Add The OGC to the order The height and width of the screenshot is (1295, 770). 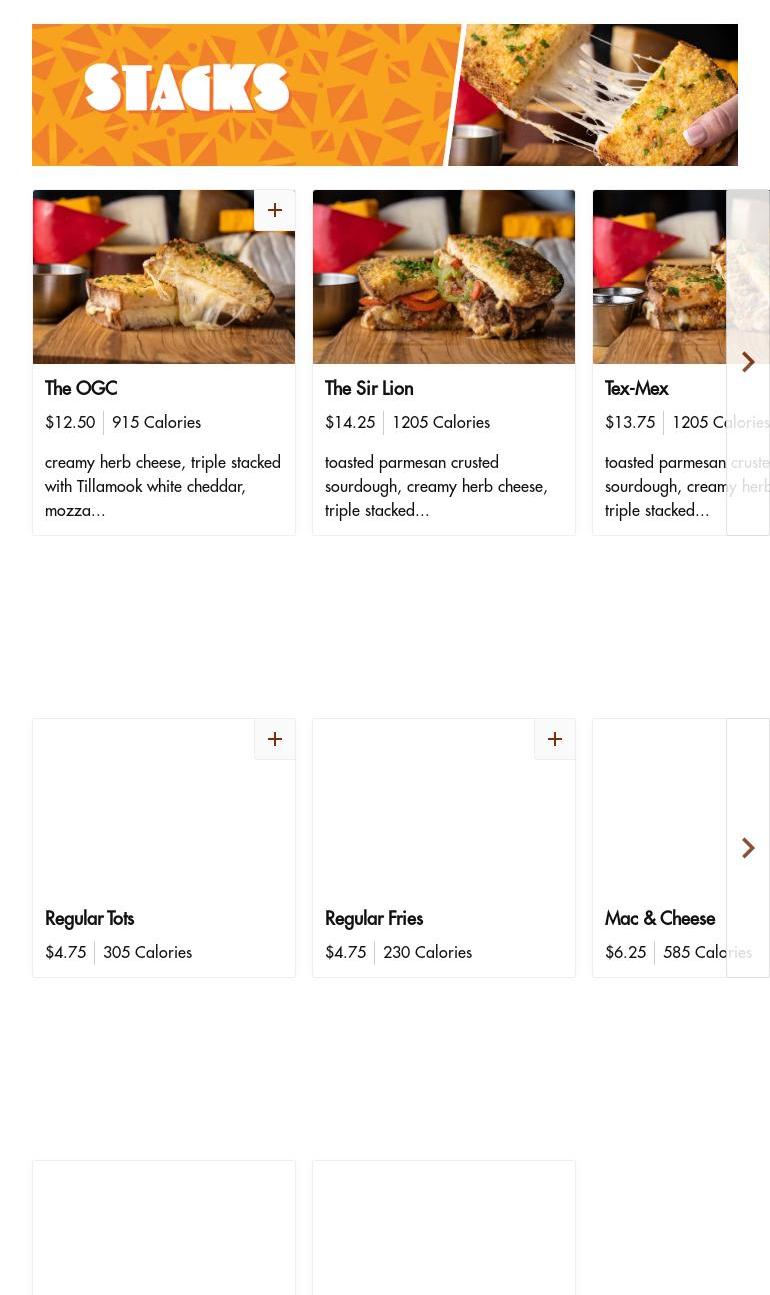click(x=274, y=210)
